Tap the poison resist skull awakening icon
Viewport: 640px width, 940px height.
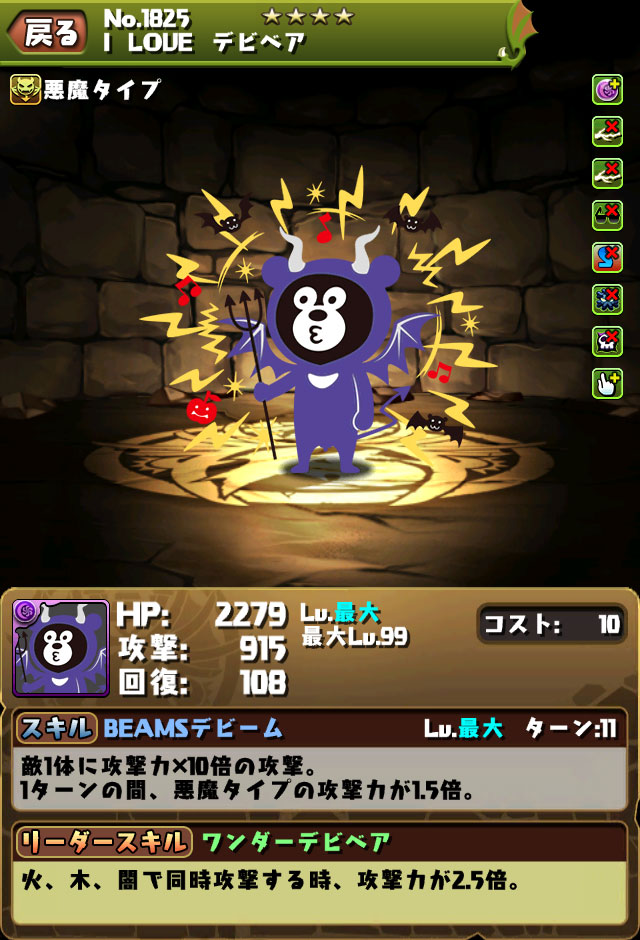(x=607, y=341)
